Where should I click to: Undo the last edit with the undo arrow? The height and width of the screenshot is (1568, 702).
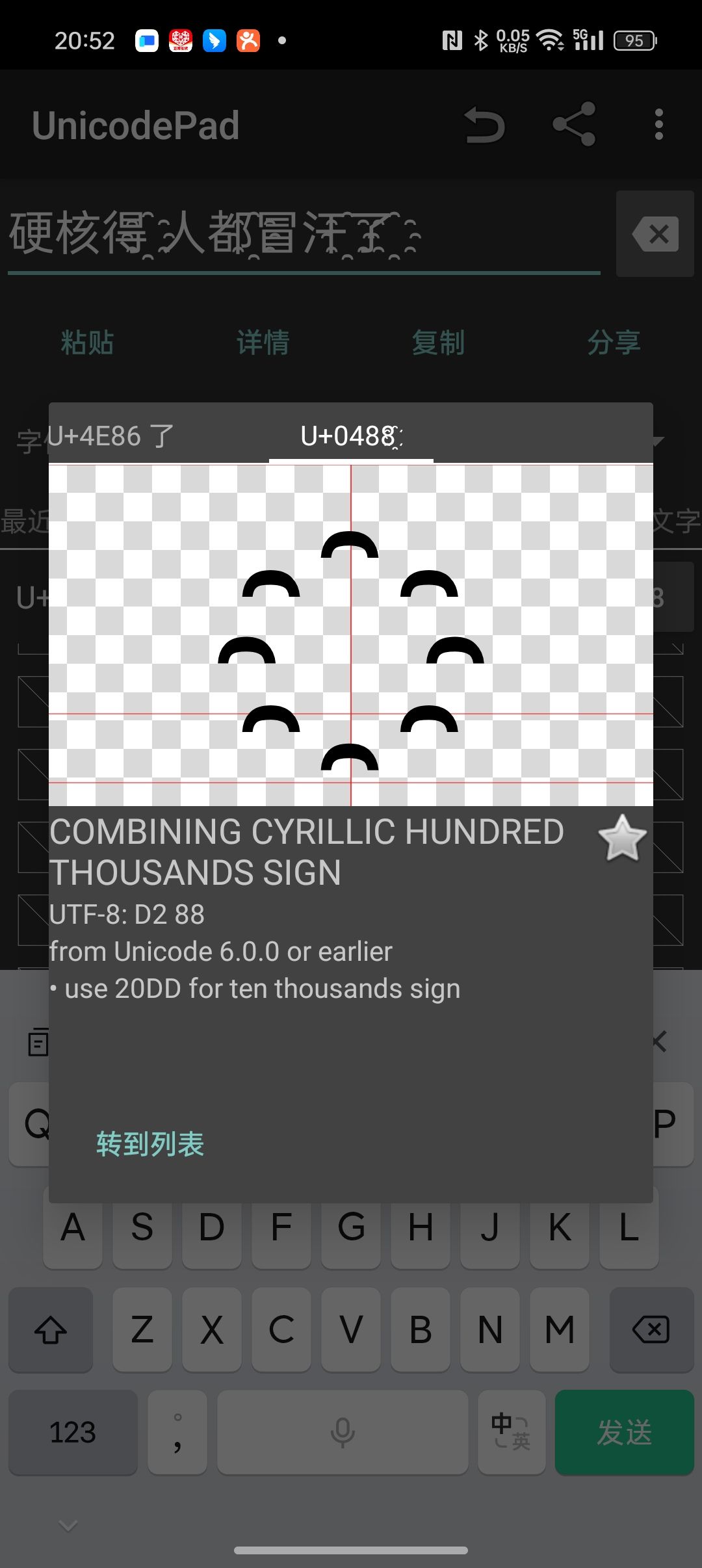485,125
